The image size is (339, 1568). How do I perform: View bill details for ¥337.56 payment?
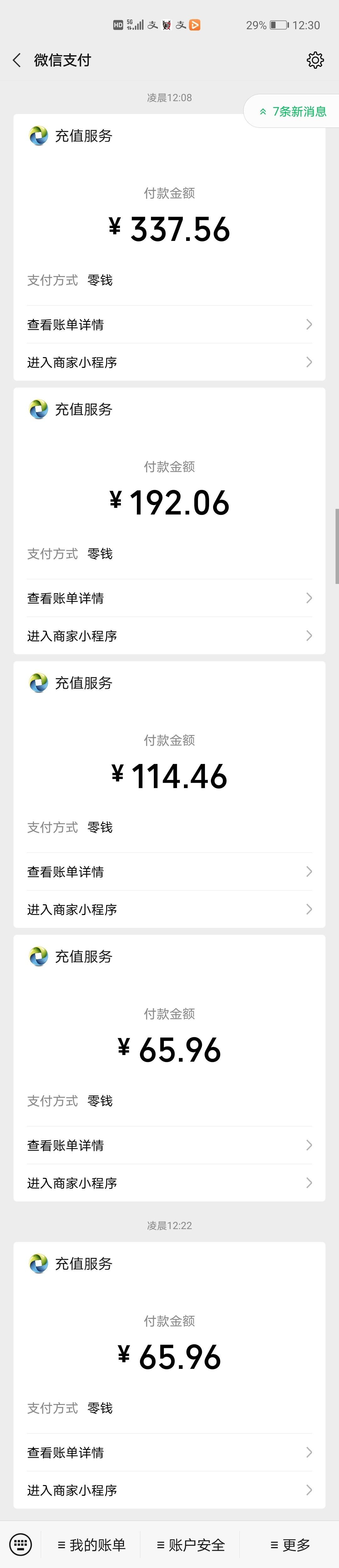(x=169, y=324)
